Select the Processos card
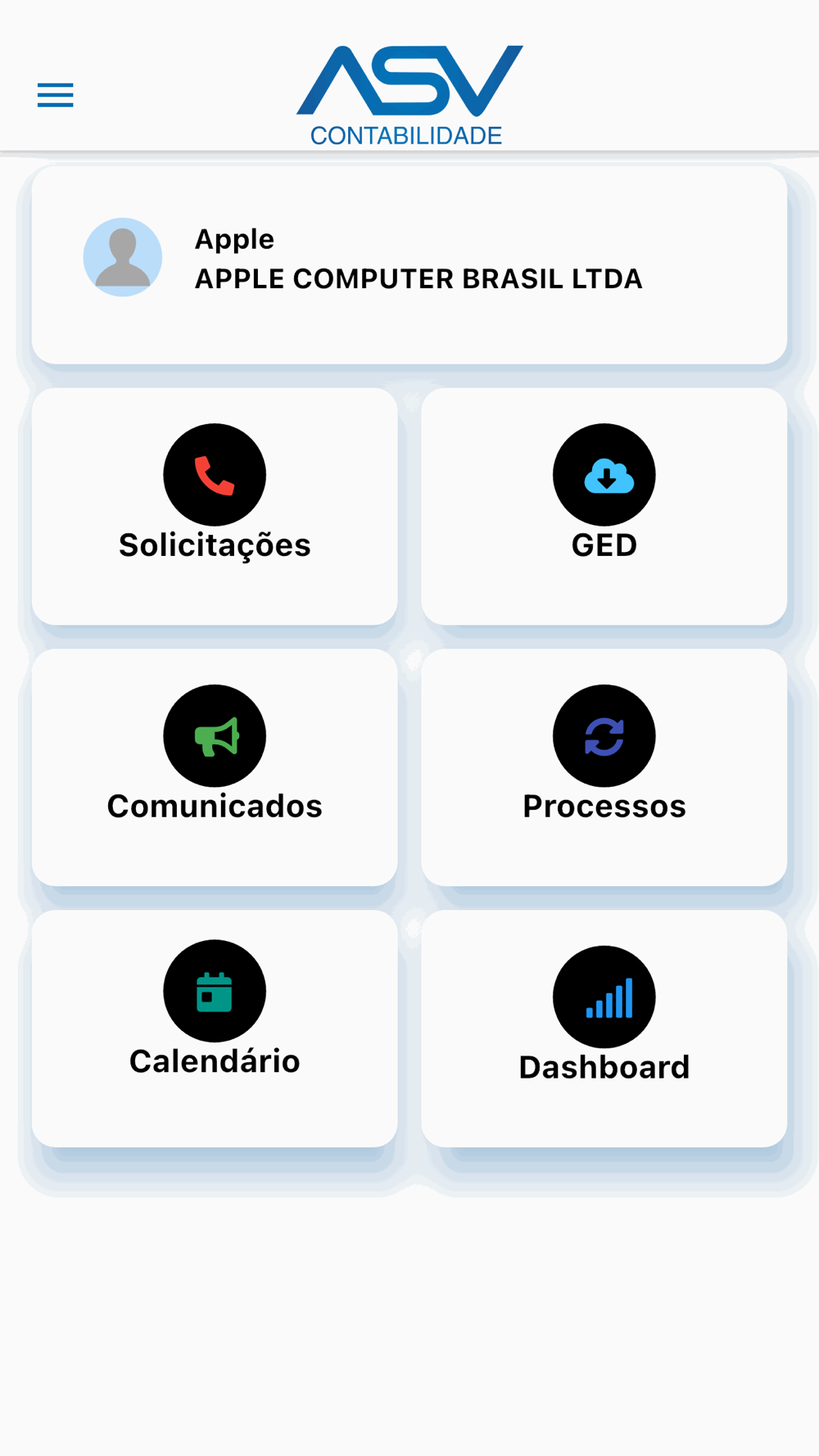Screen dimensions: 819x1456 pyautogui.click(x=604, y=766)
